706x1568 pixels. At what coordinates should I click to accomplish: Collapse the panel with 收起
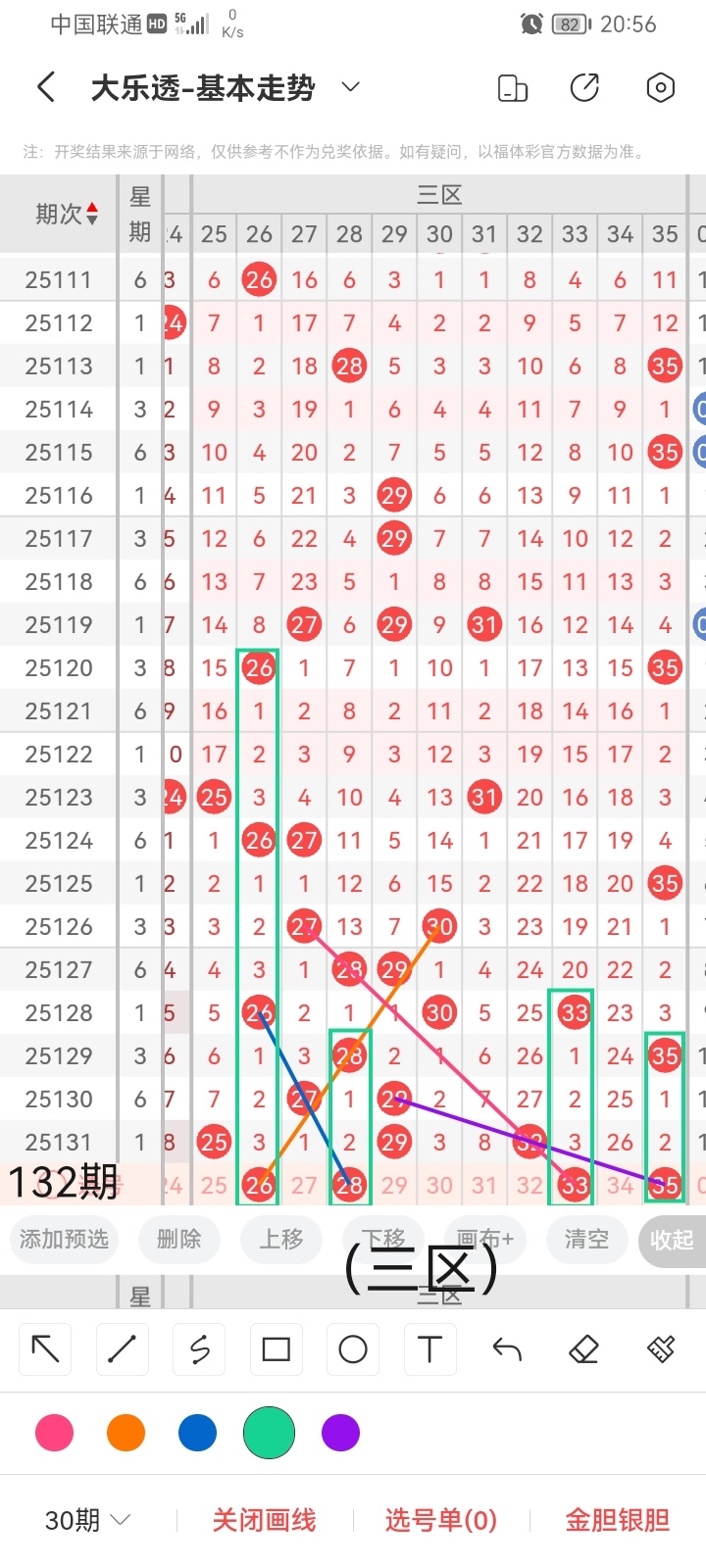pyautogui.click(x=672, y=1241)
